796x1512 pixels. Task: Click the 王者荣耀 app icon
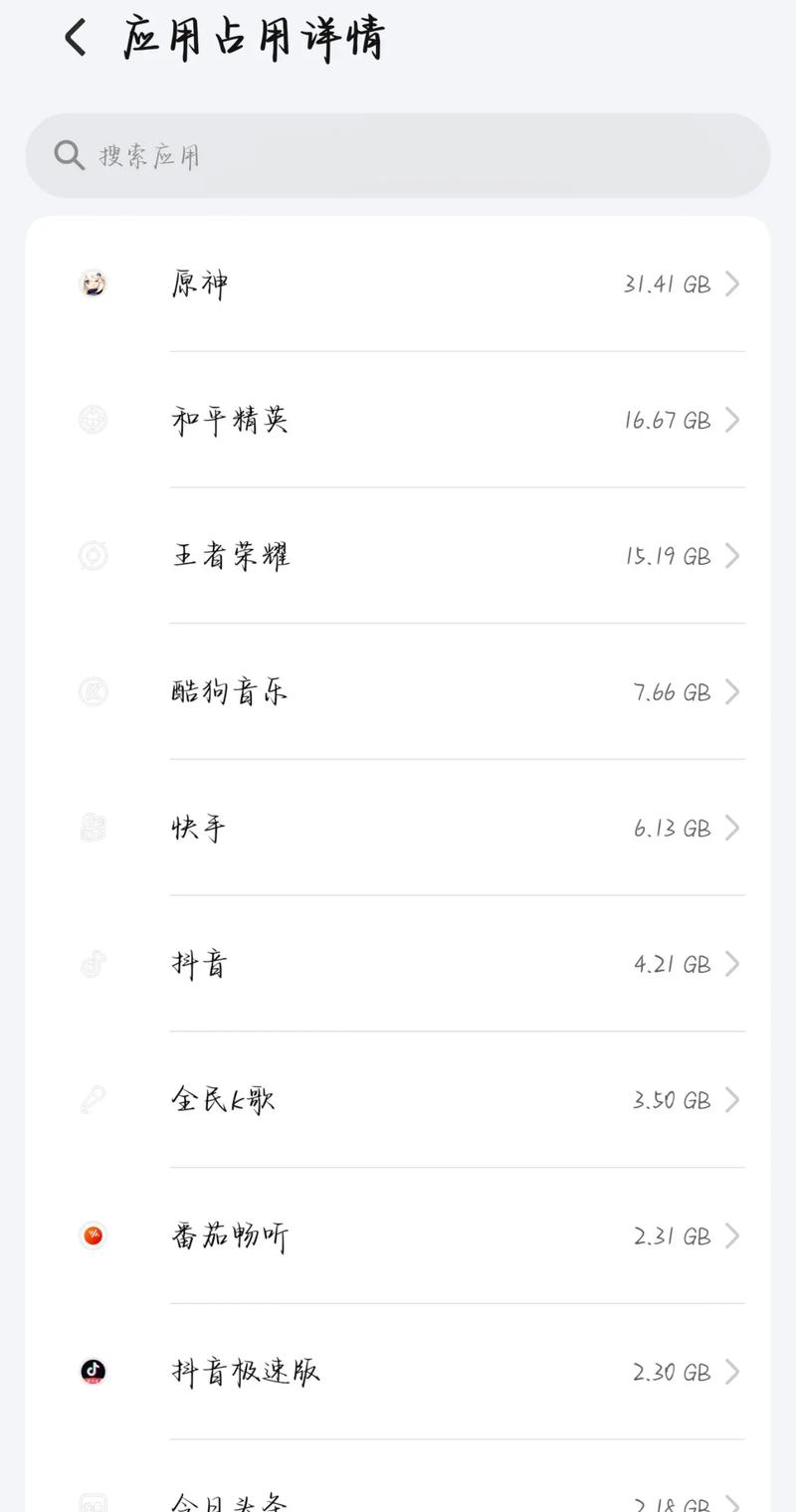click(x=93, y=556)
